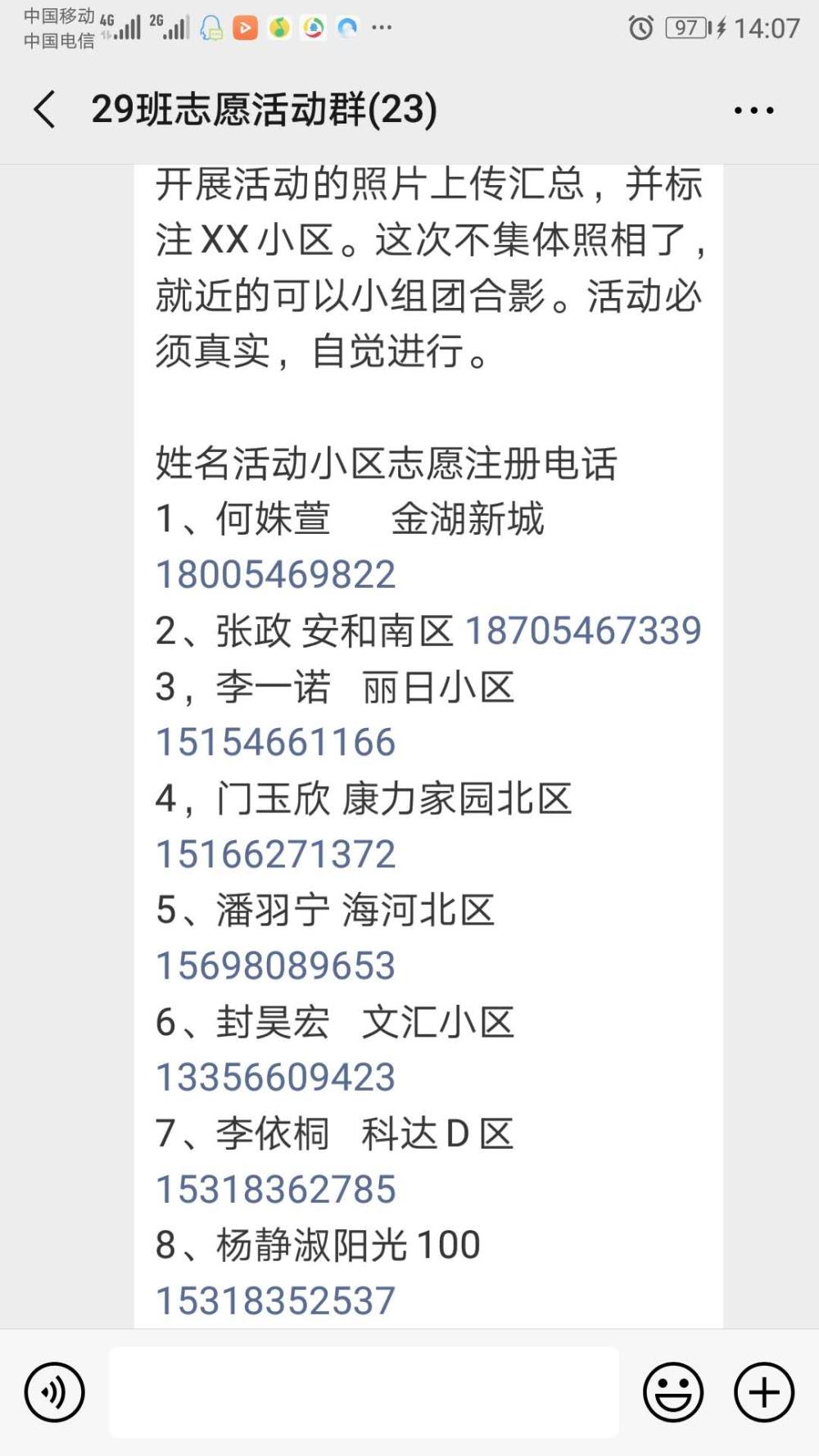The height and width of the screenshot is (1456, 819).
Task: Tap phone number 18705467339
Action: 583,631
